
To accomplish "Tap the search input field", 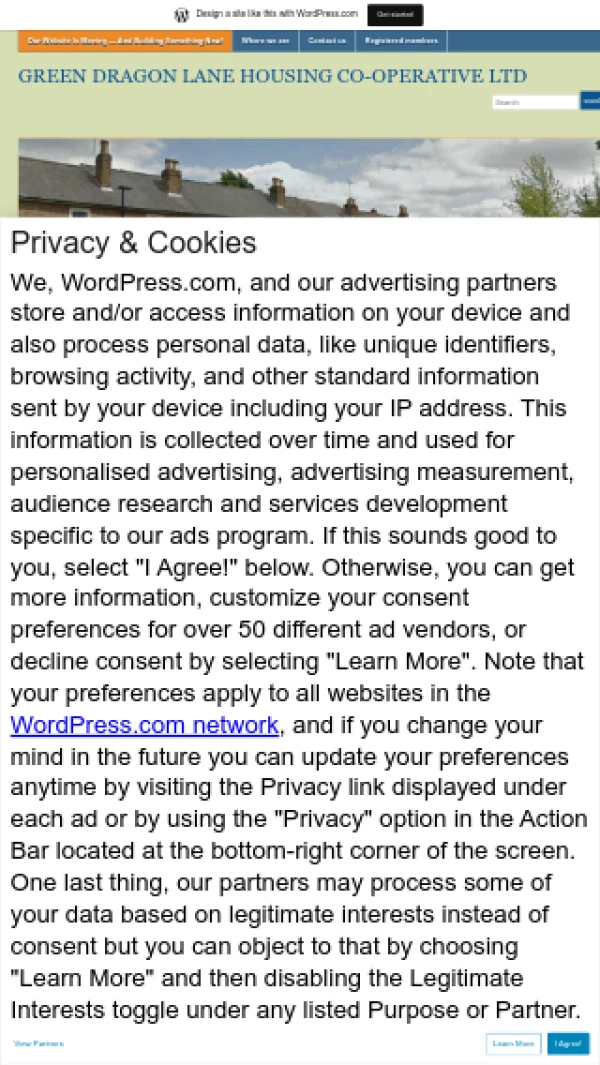I will coord(534,102).
